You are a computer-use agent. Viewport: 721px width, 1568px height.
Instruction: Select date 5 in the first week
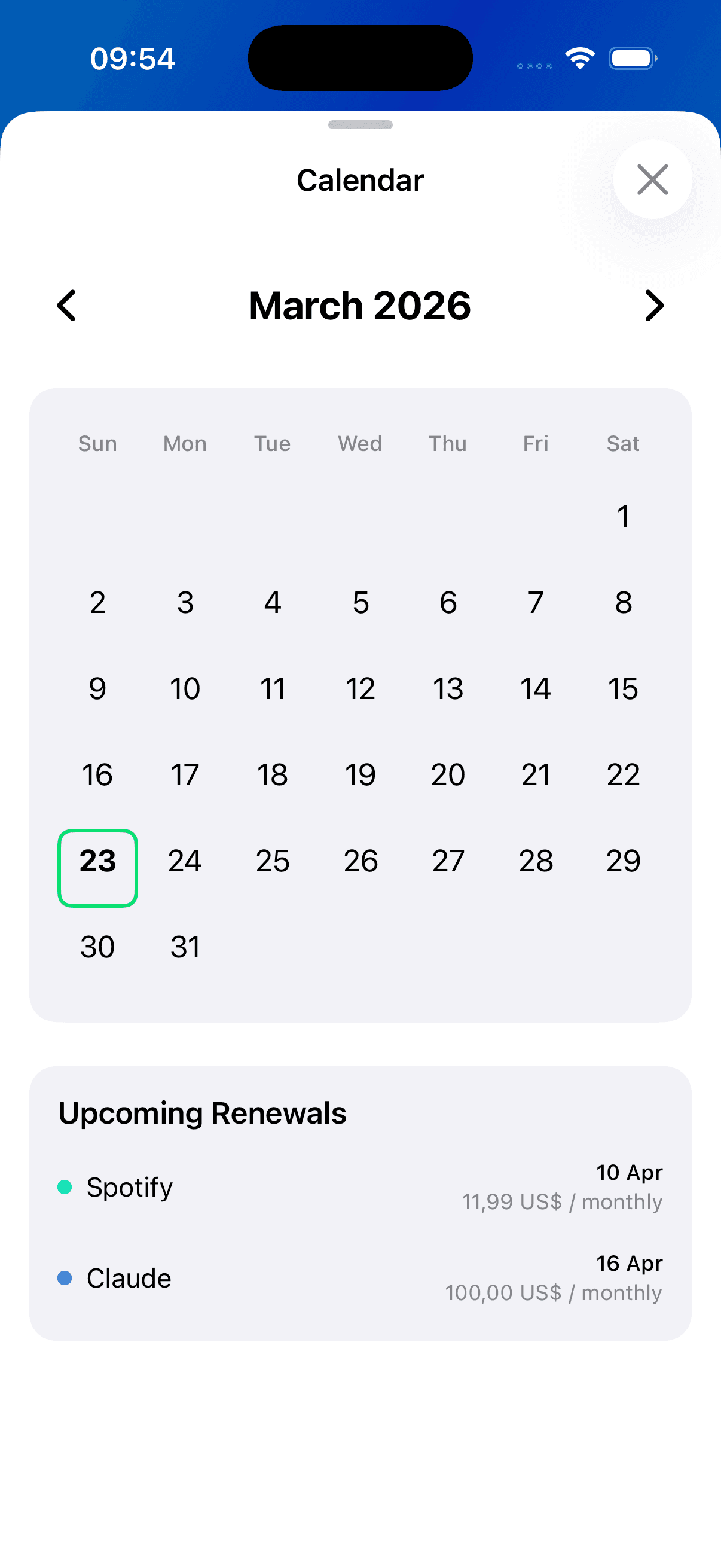(x=360, y=603)
